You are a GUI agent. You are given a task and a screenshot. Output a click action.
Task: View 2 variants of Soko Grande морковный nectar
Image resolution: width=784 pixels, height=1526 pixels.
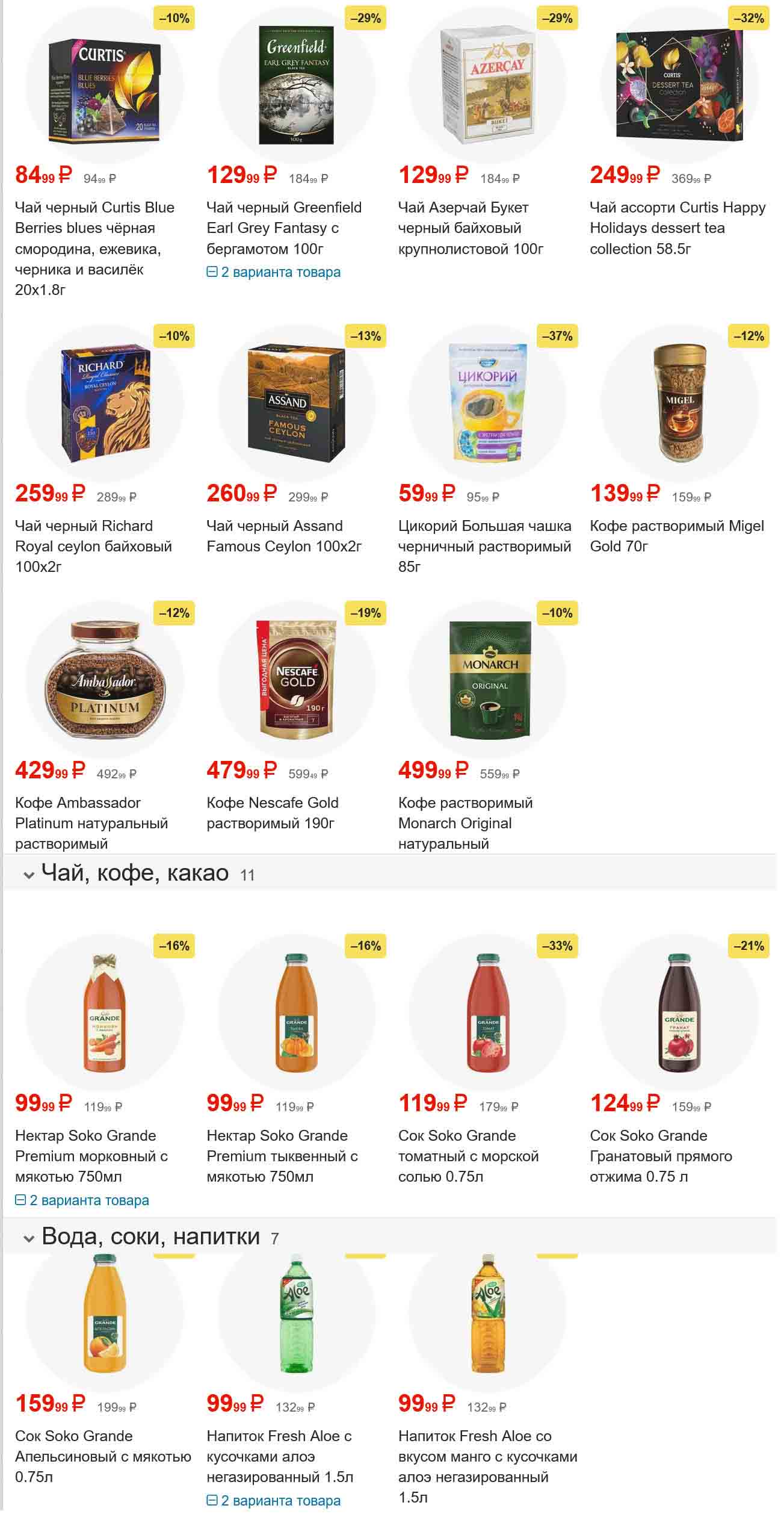point(82,1200)
